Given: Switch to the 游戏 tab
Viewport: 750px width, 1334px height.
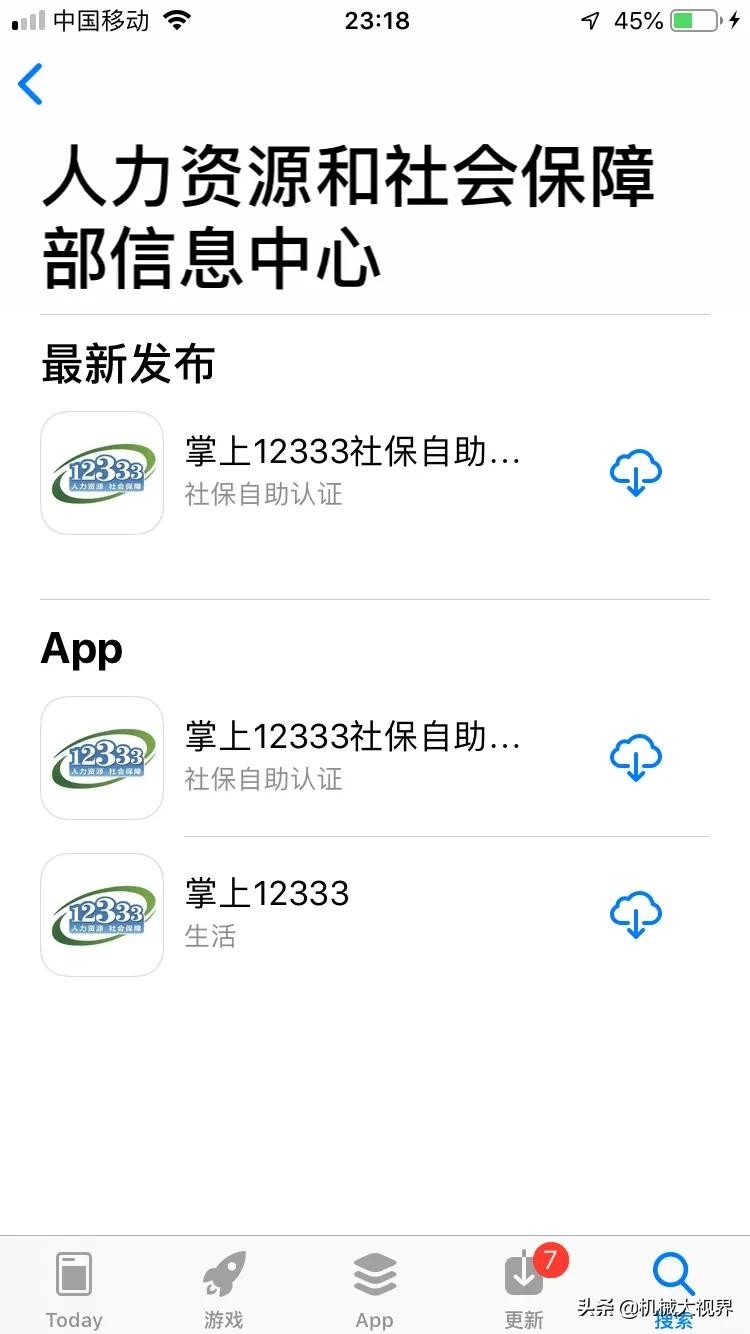Looking at the screenshot, I should pyautogui.click(x=224, y=1288).
